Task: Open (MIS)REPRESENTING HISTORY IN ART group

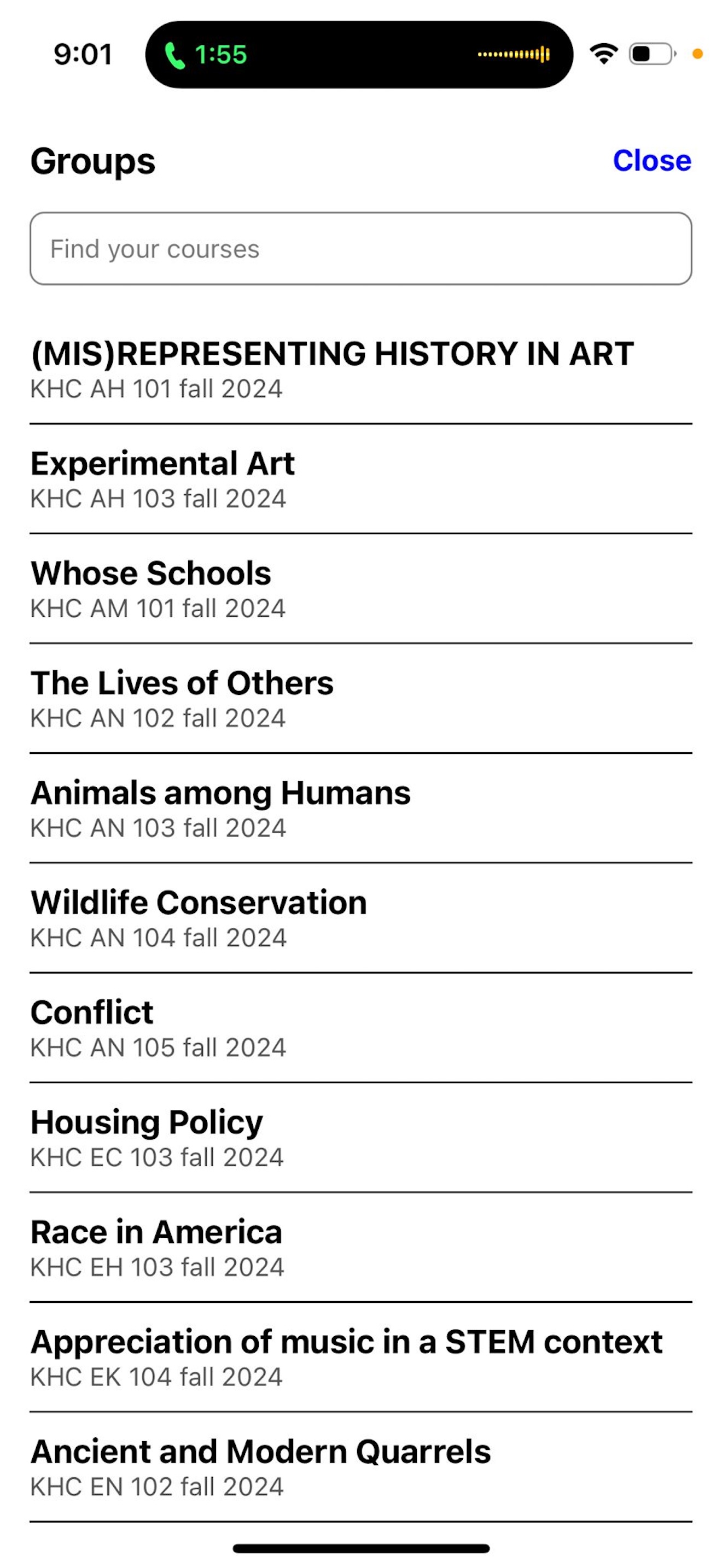Action: (332, 369)
